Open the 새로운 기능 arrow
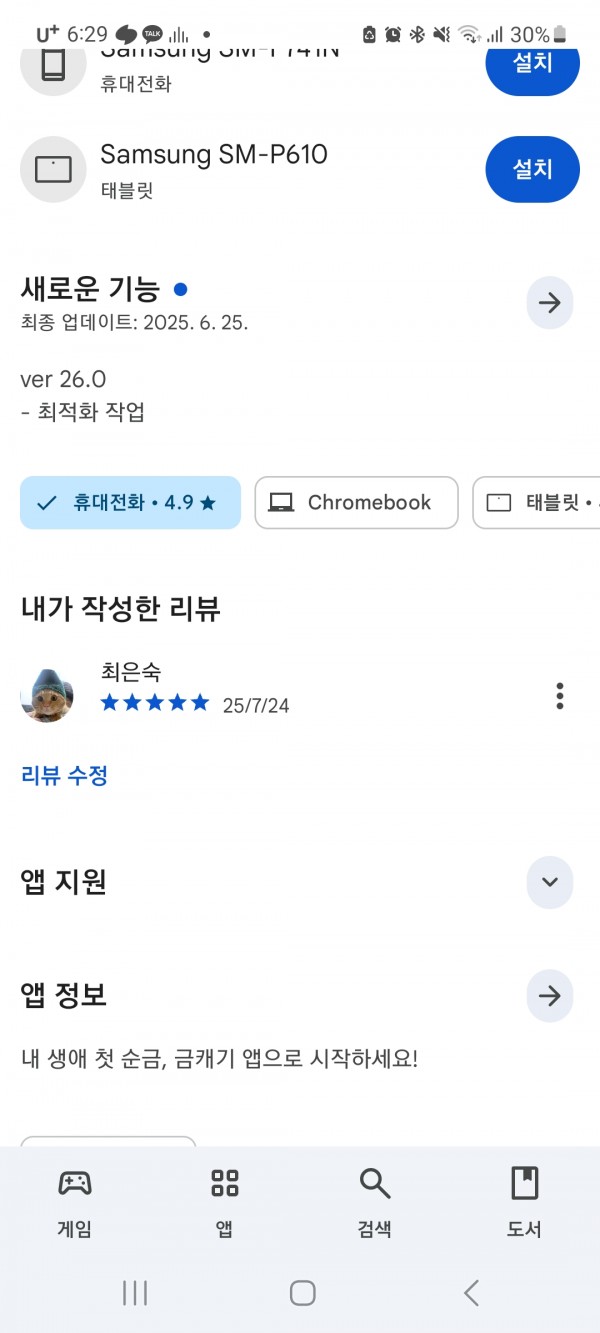 point(550,303)
